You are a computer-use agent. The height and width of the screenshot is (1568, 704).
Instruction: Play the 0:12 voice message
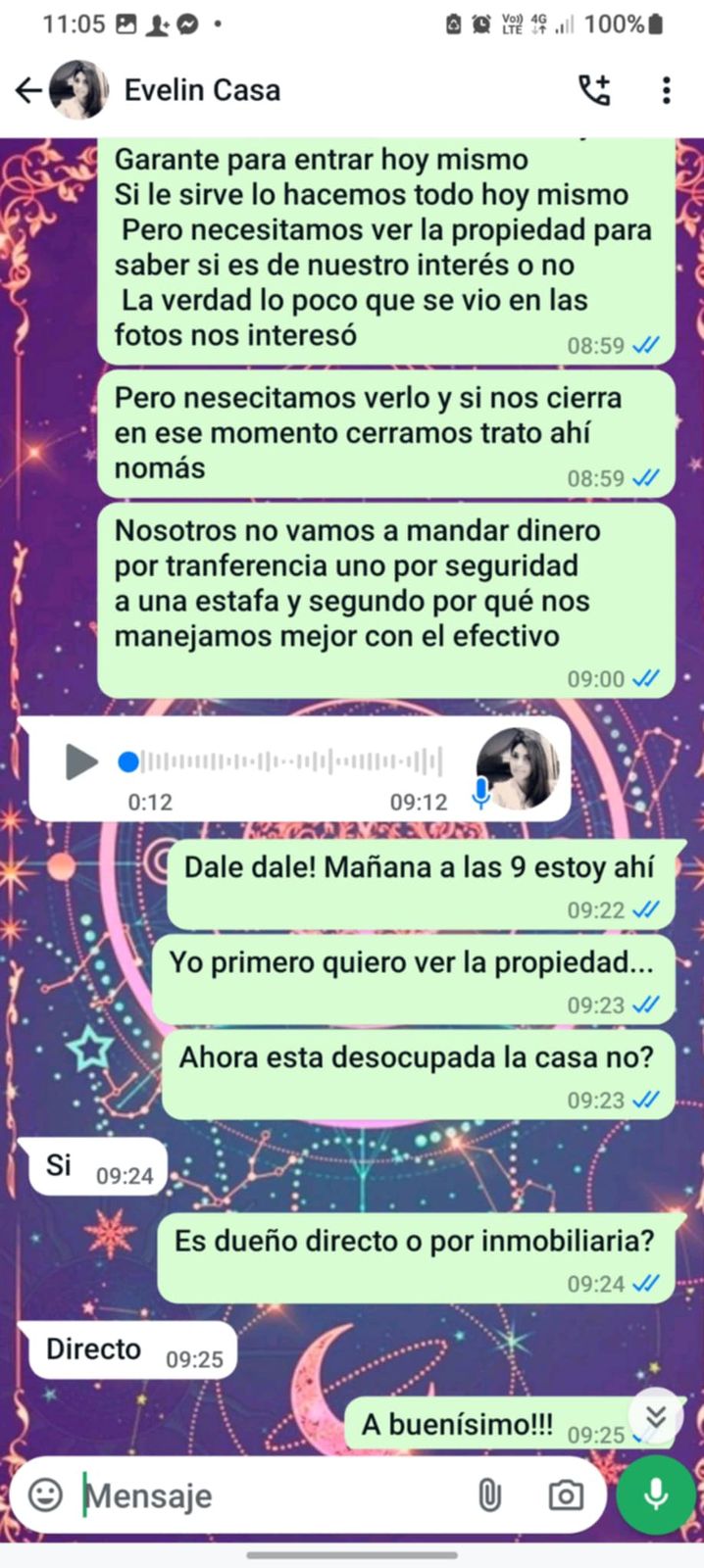coord(80,761)
